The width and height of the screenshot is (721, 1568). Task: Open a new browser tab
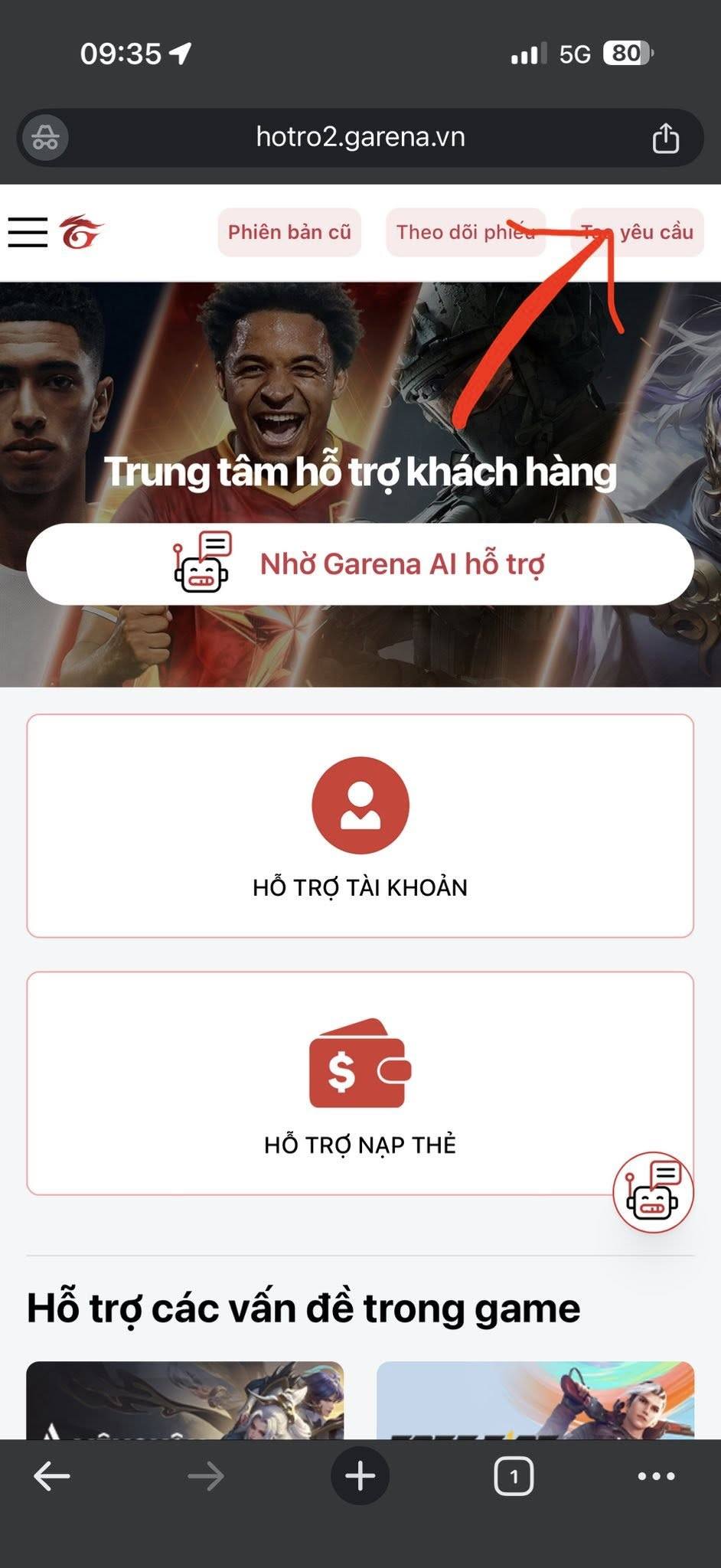pyautogui.click(x=360, y=1476)
